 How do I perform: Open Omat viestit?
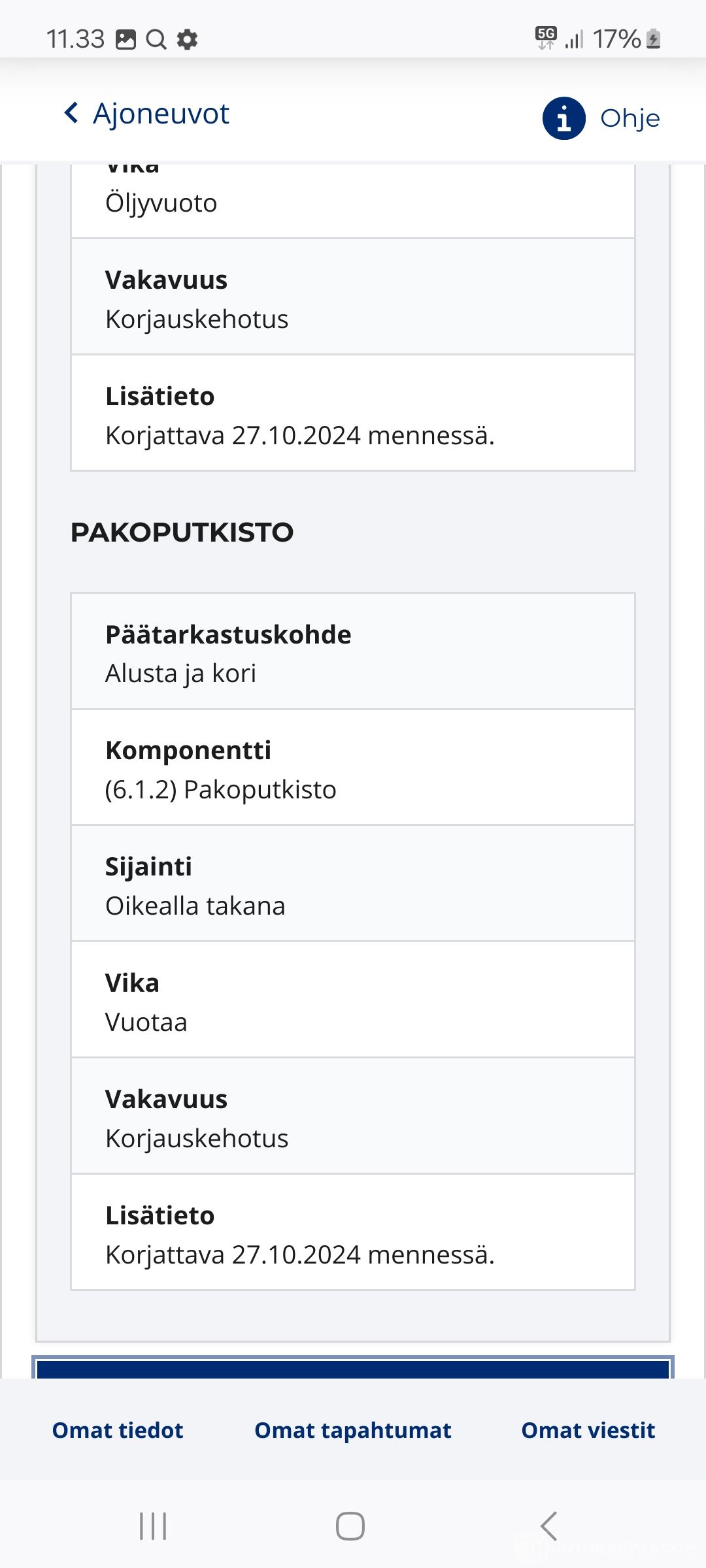tap(588, 1430)
